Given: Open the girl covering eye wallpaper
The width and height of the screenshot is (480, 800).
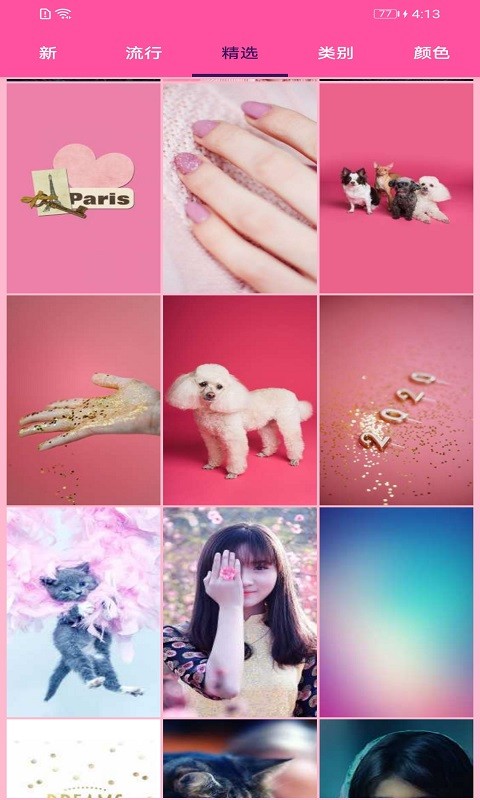Looking at the screenshot, I should (240, 612).
